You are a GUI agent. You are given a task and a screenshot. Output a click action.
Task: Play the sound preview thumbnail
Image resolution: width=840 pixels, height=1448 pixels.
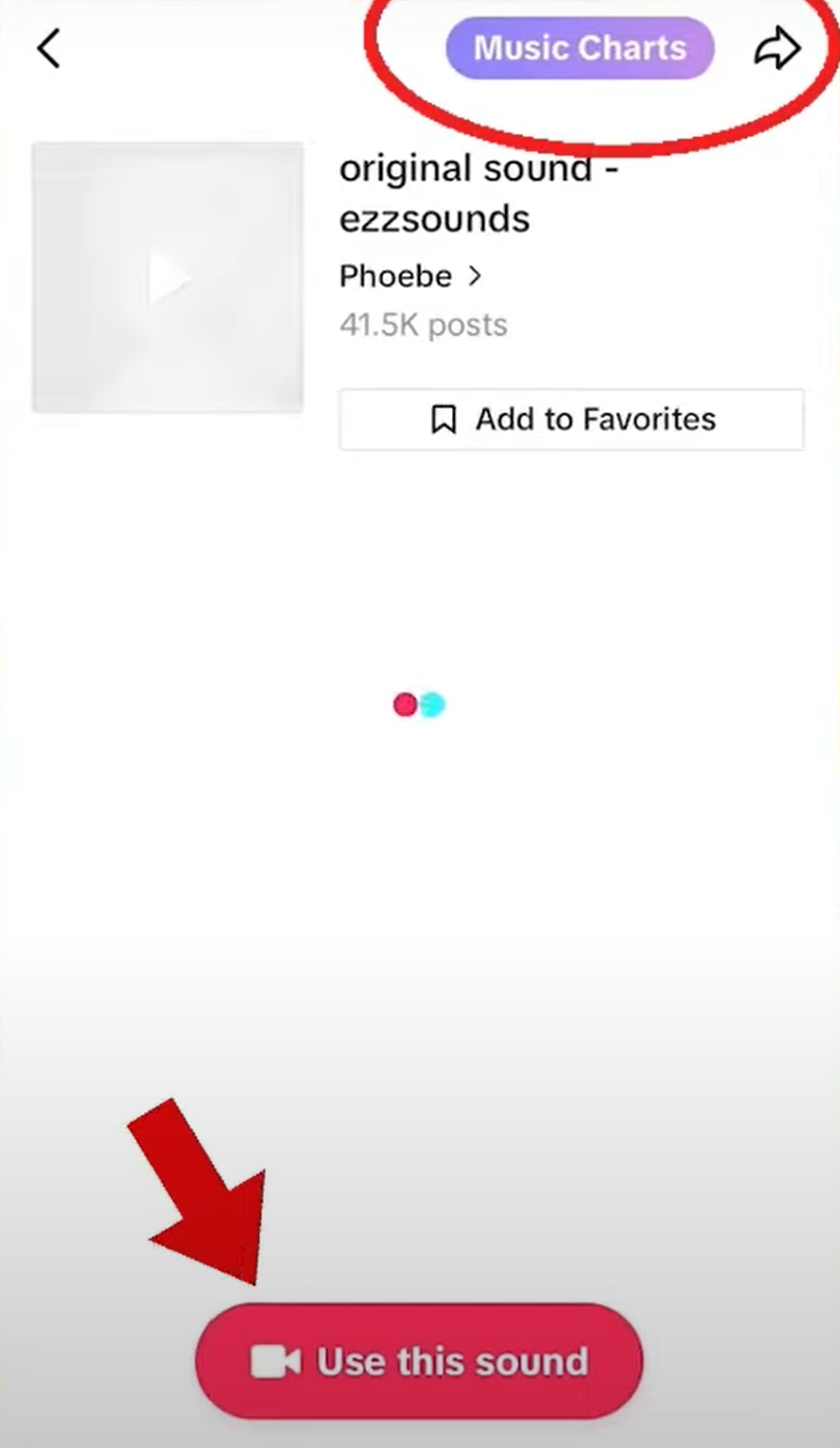click(x=168, y=277)
